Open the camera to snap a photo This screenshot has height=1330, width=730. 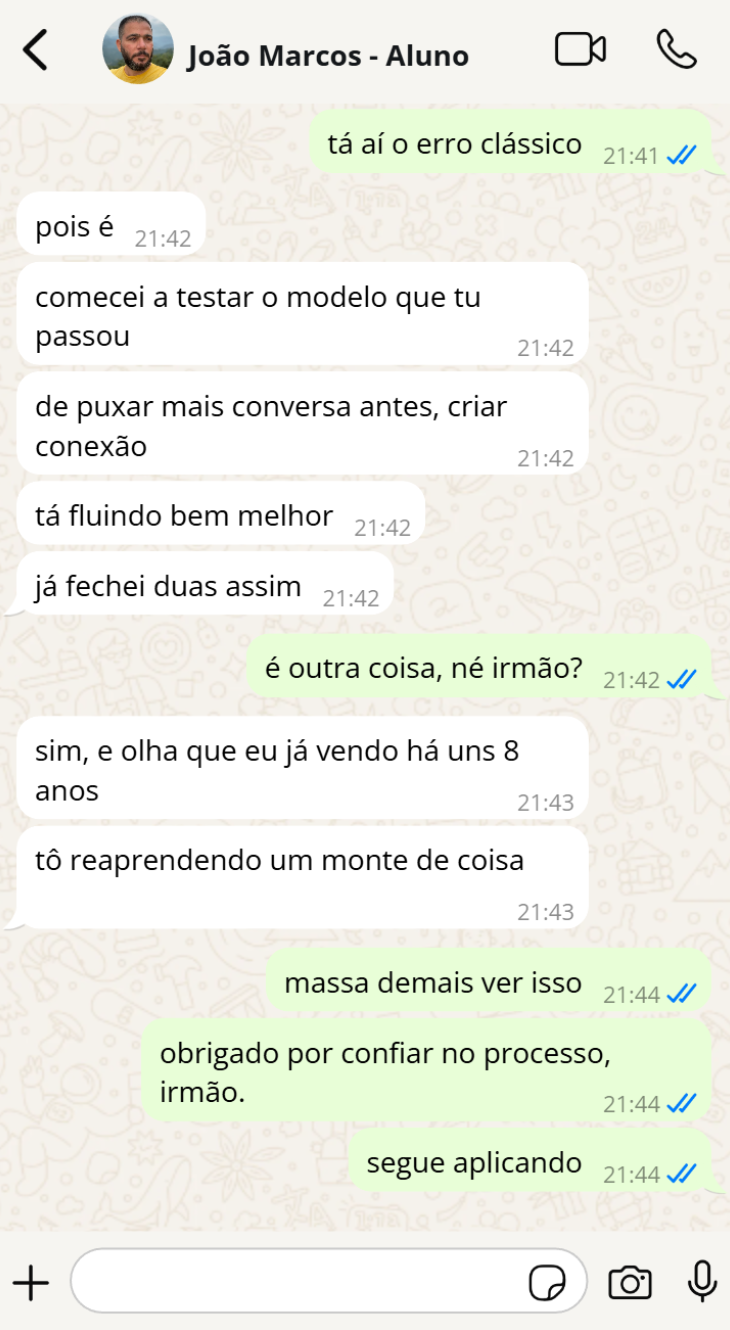coord(628,1279)
